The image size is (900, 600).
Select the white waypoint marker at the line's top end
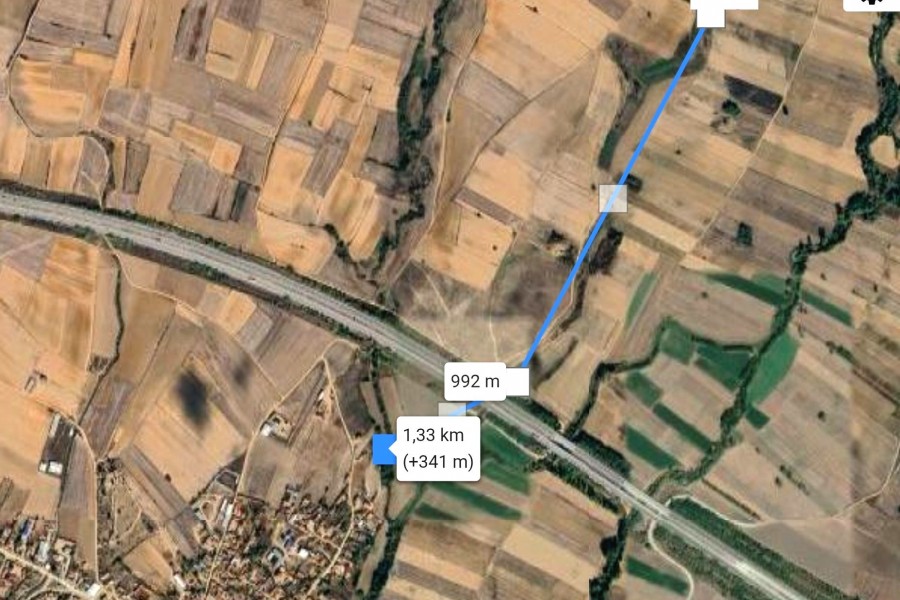point(710,13)
